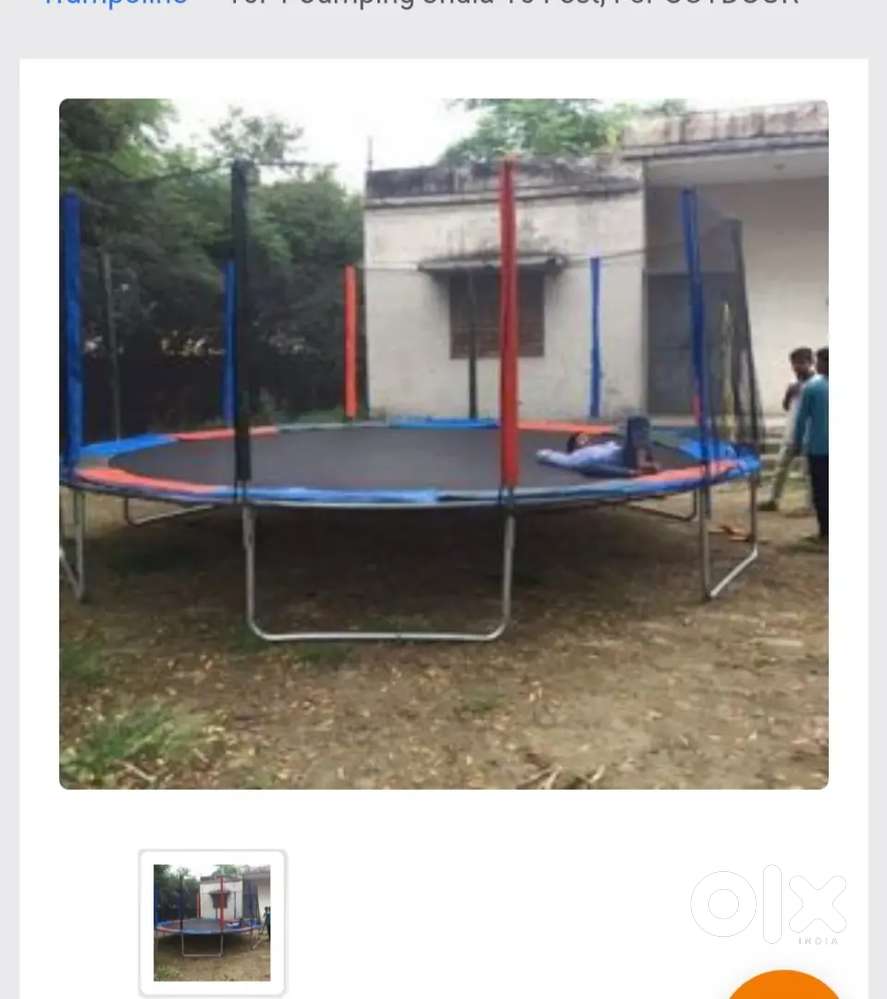Viewport: 887px width, 999px height.
Task: Go to the Trampoline breadcrumb link
Action: coord(115,4)
